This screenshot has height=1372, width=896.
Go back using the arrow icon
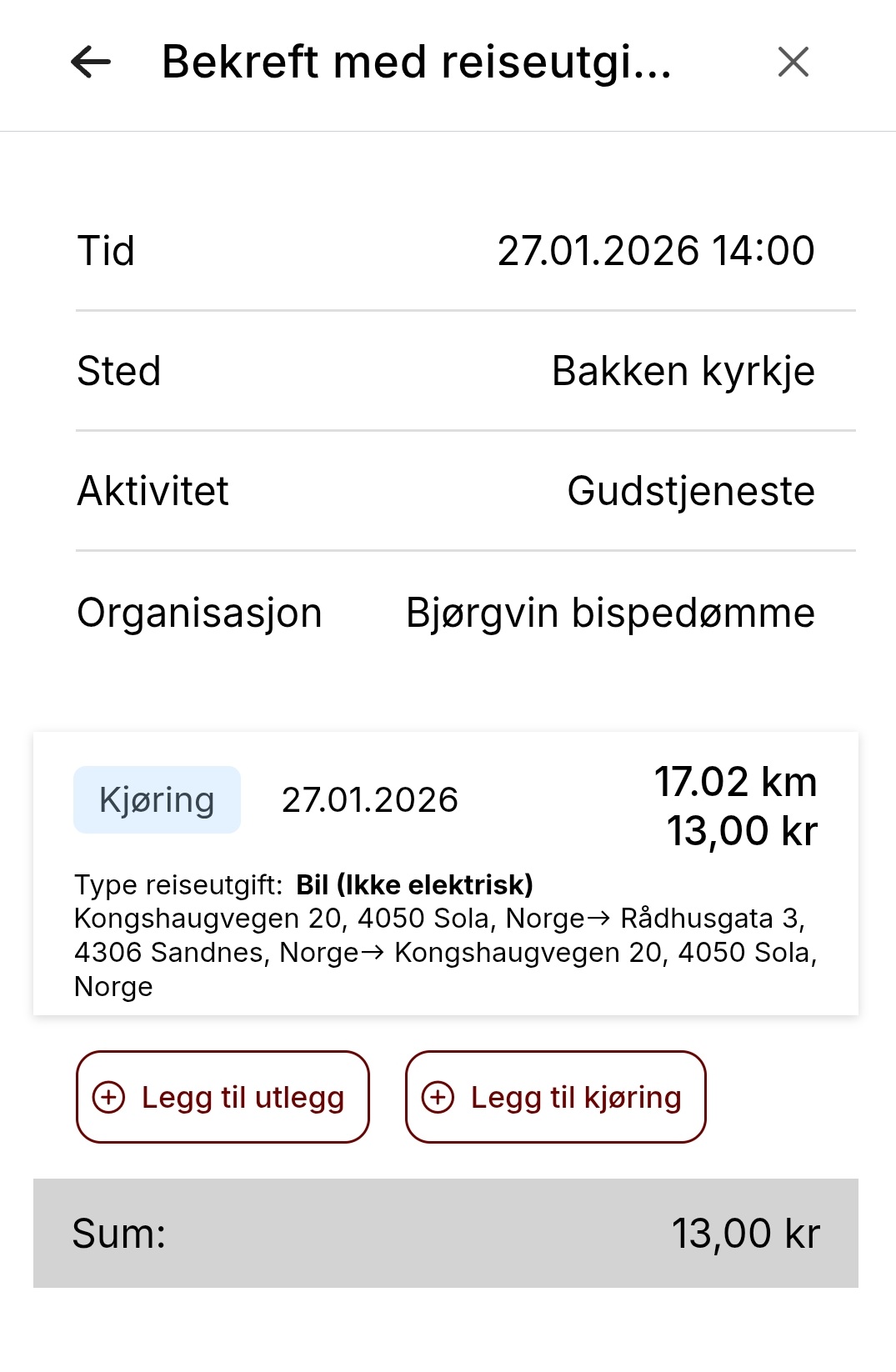[91, 62]
